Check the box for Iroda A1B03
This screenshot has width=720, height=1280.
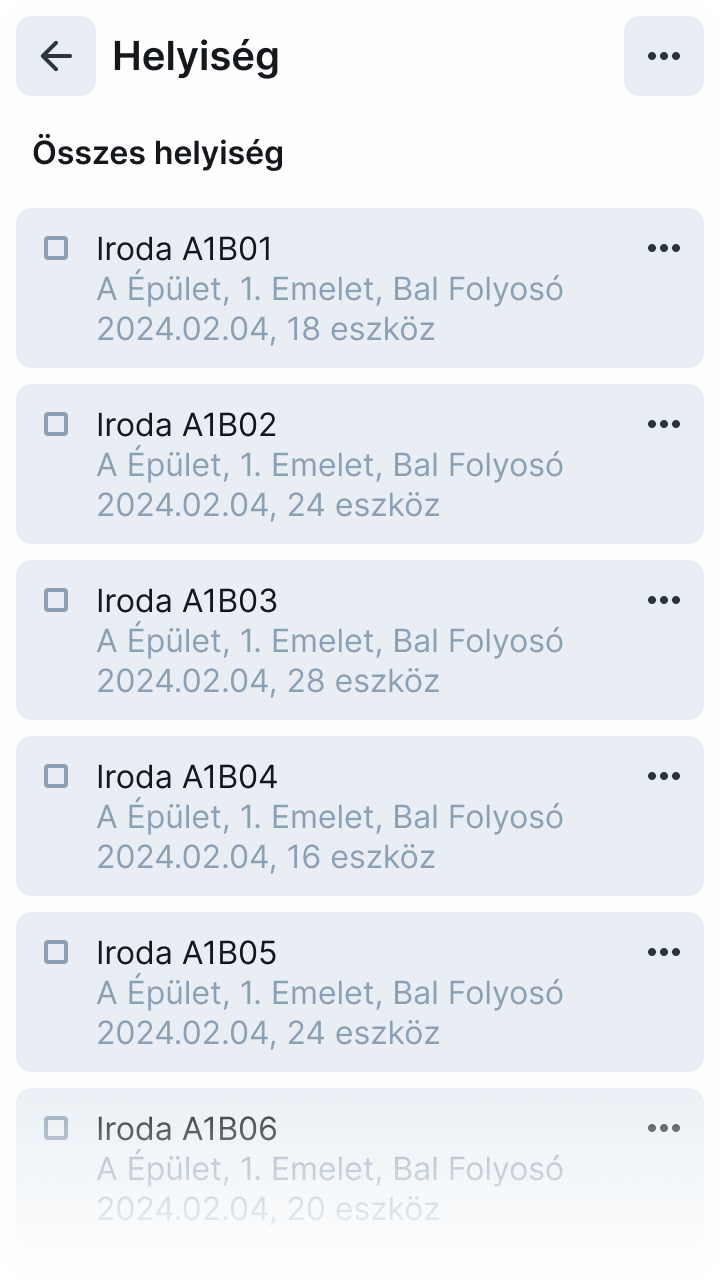point(57,600)
